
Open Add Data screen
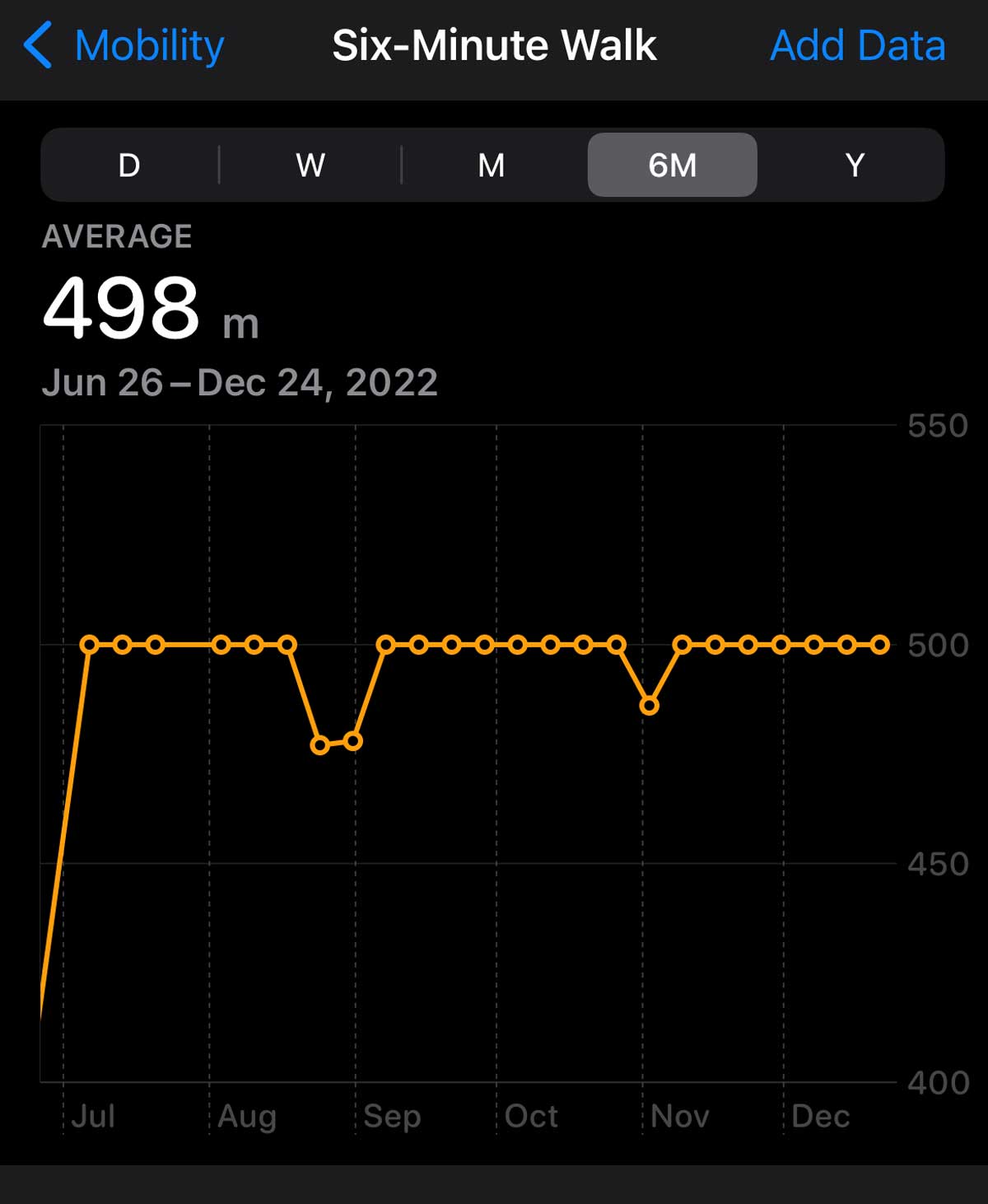pyautogui.click(x=855, y=45)
